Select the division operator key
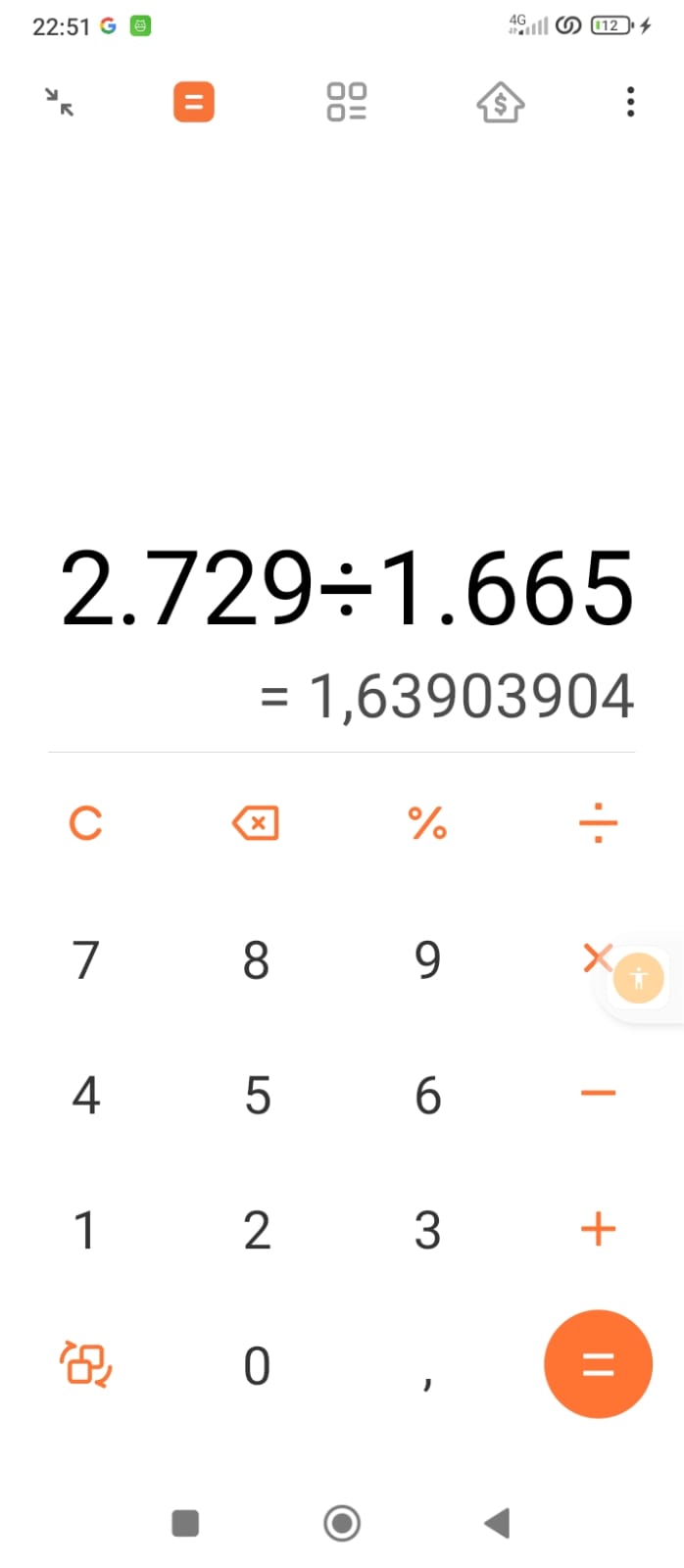This screenshot has width=684, height=1568. point(598,823)
